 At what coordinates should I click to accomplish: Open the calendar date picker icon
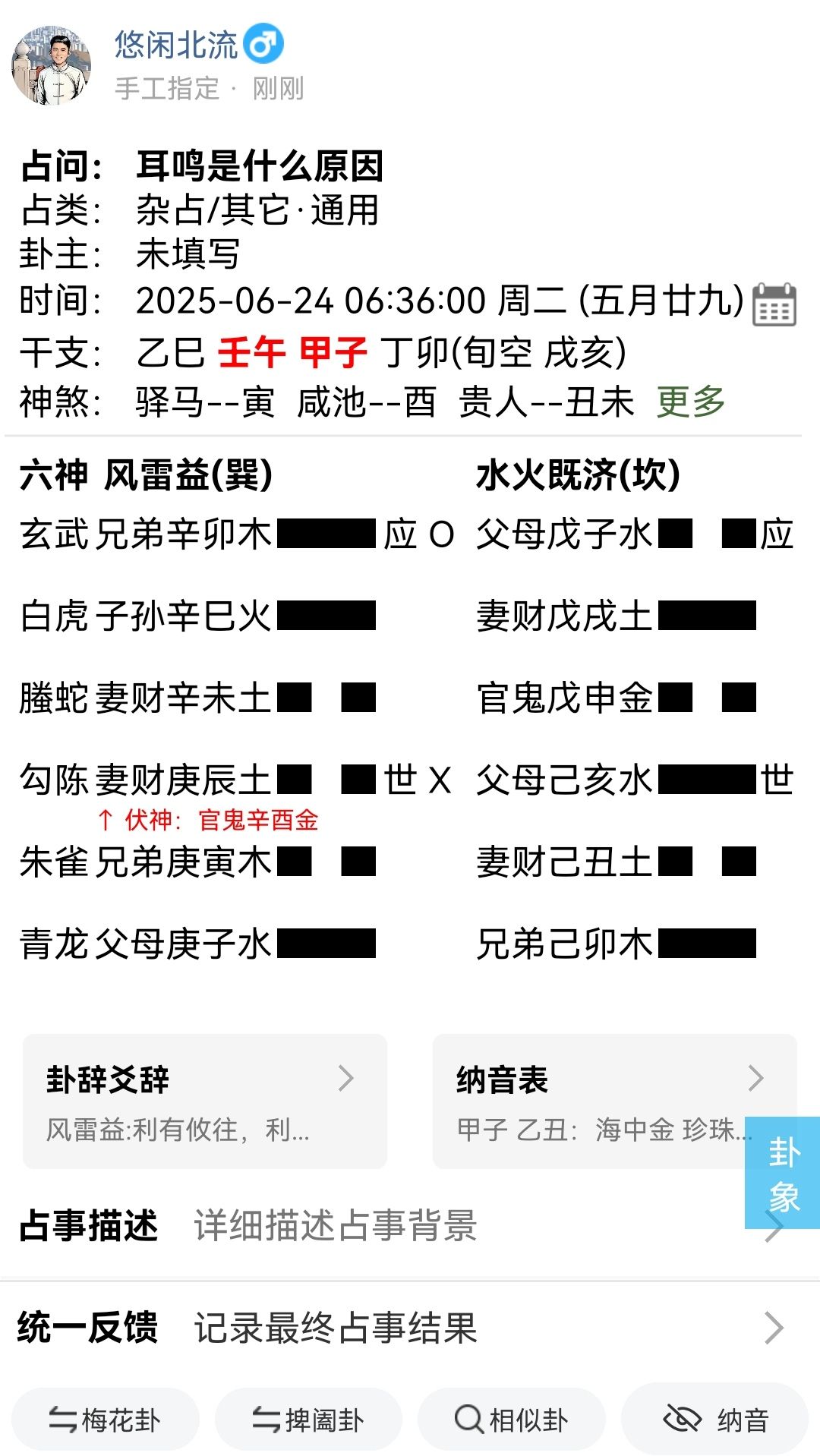point(774,304)
